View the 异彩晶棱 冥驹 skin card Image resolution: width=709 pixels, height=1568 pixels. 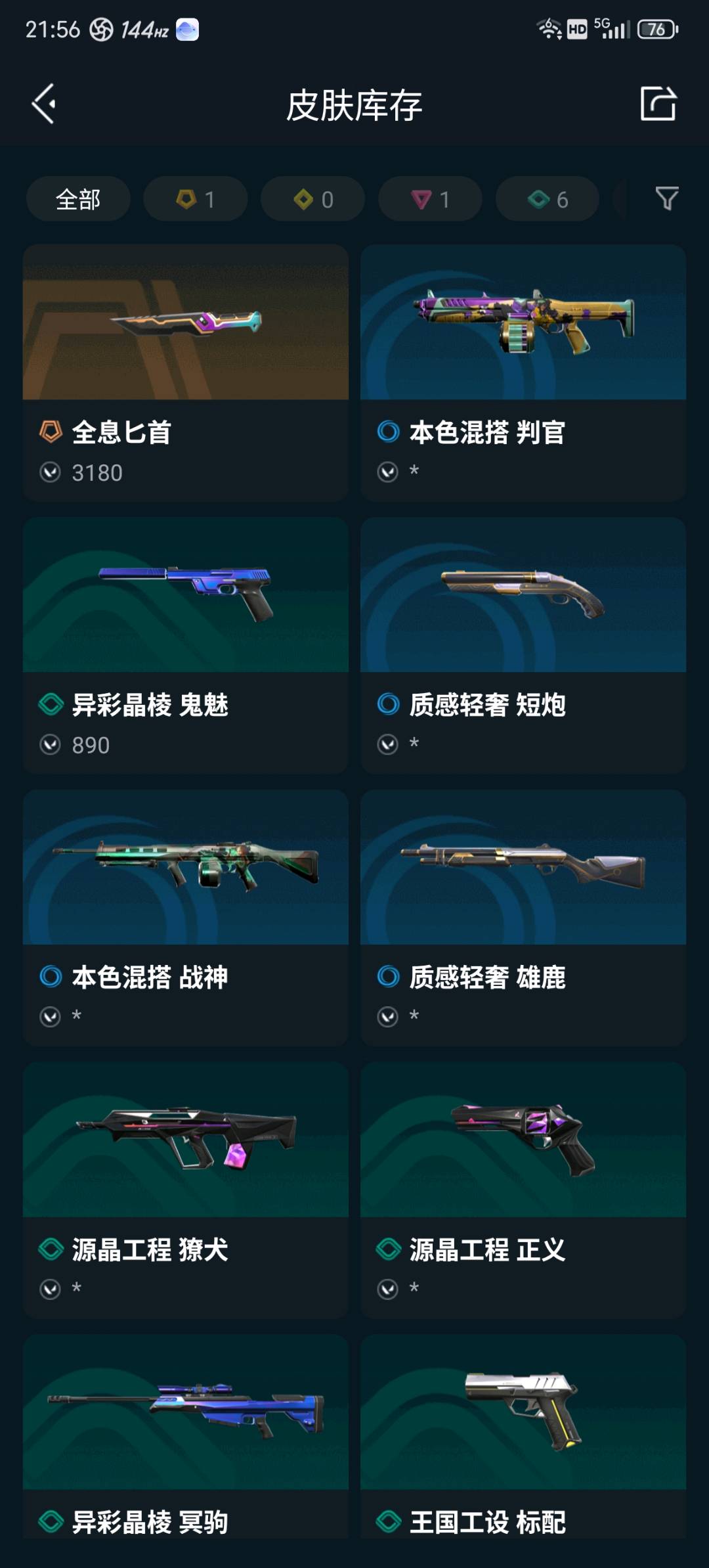coord(186,1435)
